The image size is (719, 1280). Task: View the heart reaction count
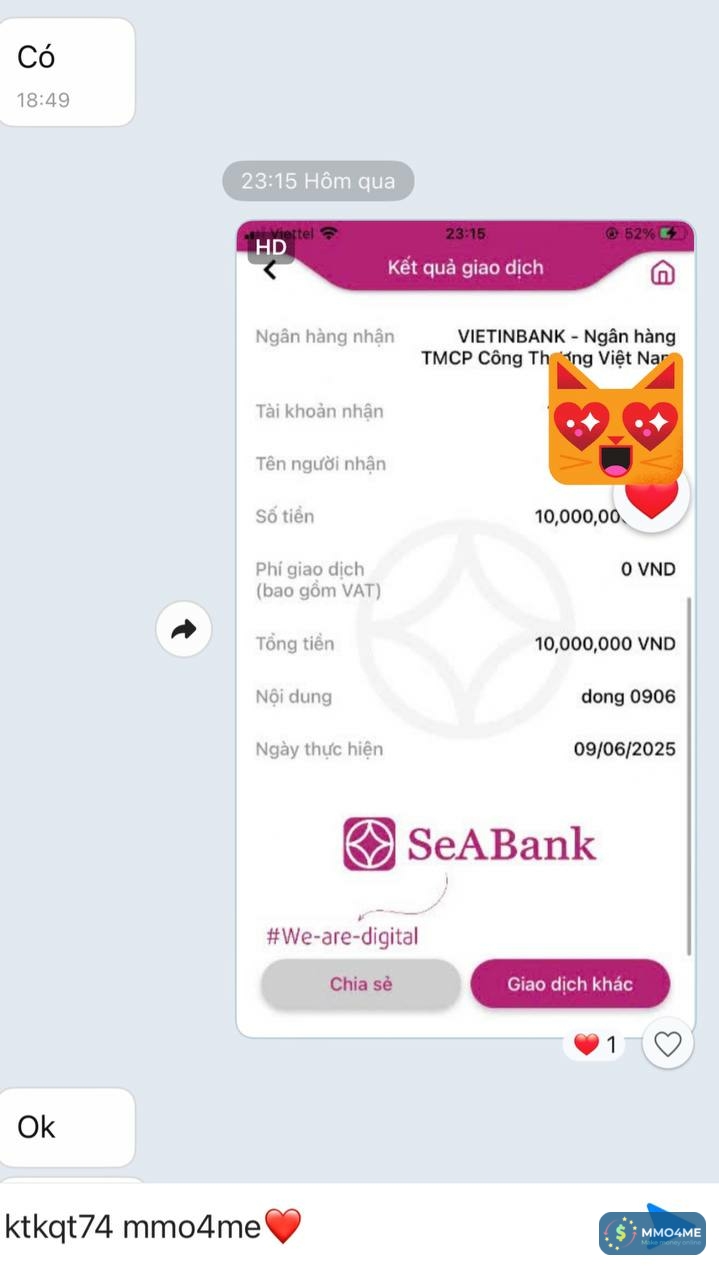click(x=596, y=1045)
